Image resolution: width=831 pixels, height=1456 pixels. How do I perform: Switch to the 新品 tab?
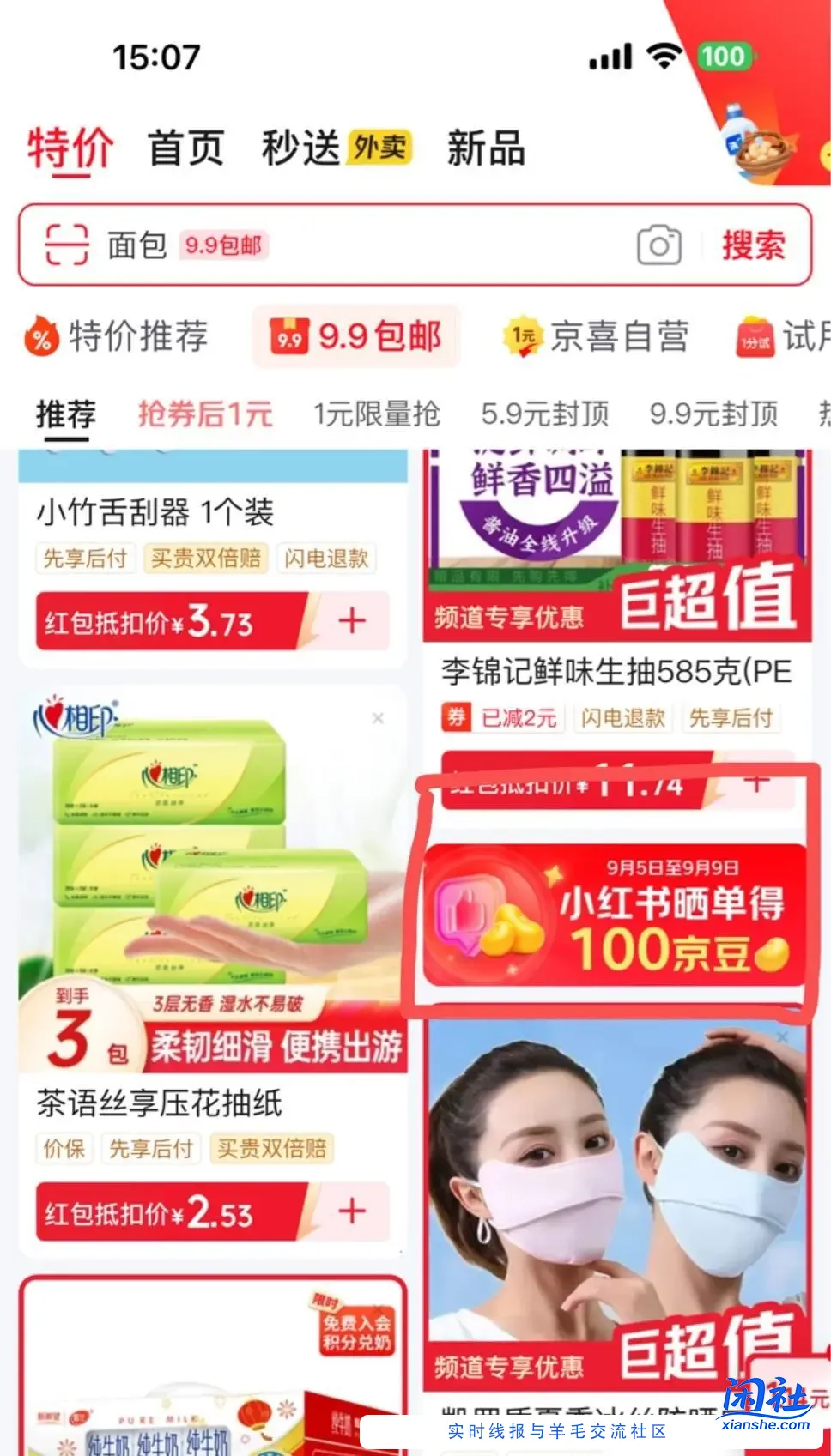pos(484,148)
